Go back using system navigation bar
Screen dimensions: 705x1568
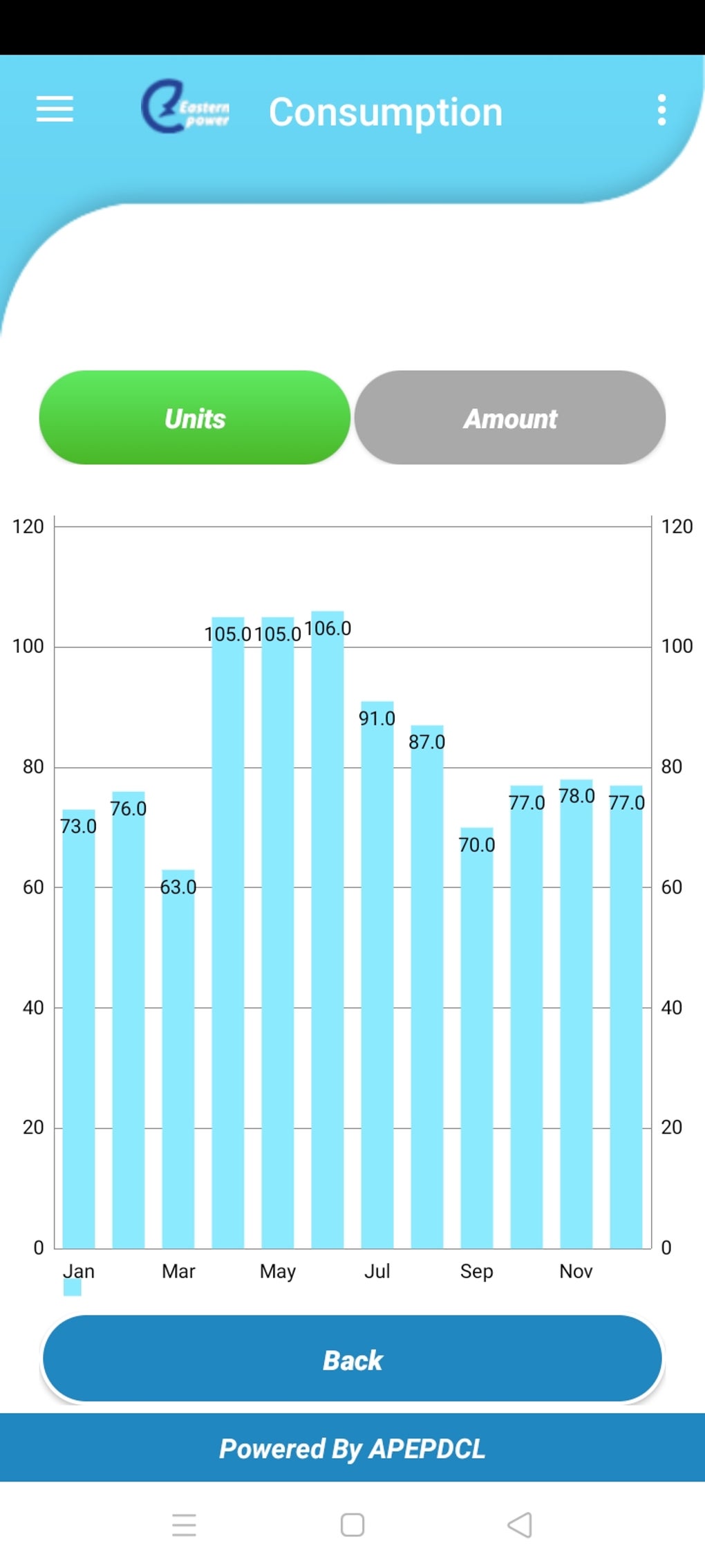click(520, 1524)
